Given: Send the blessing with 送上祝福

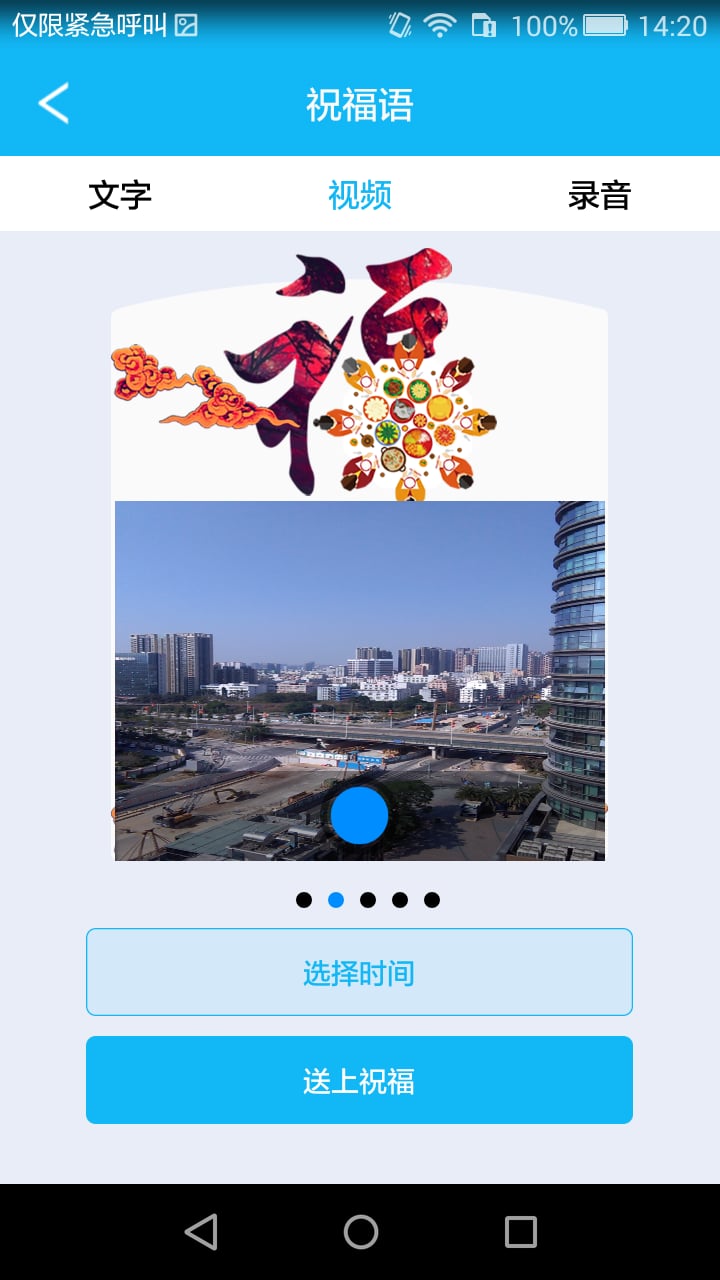Looking at the screenshot, I should [359, 1080].
